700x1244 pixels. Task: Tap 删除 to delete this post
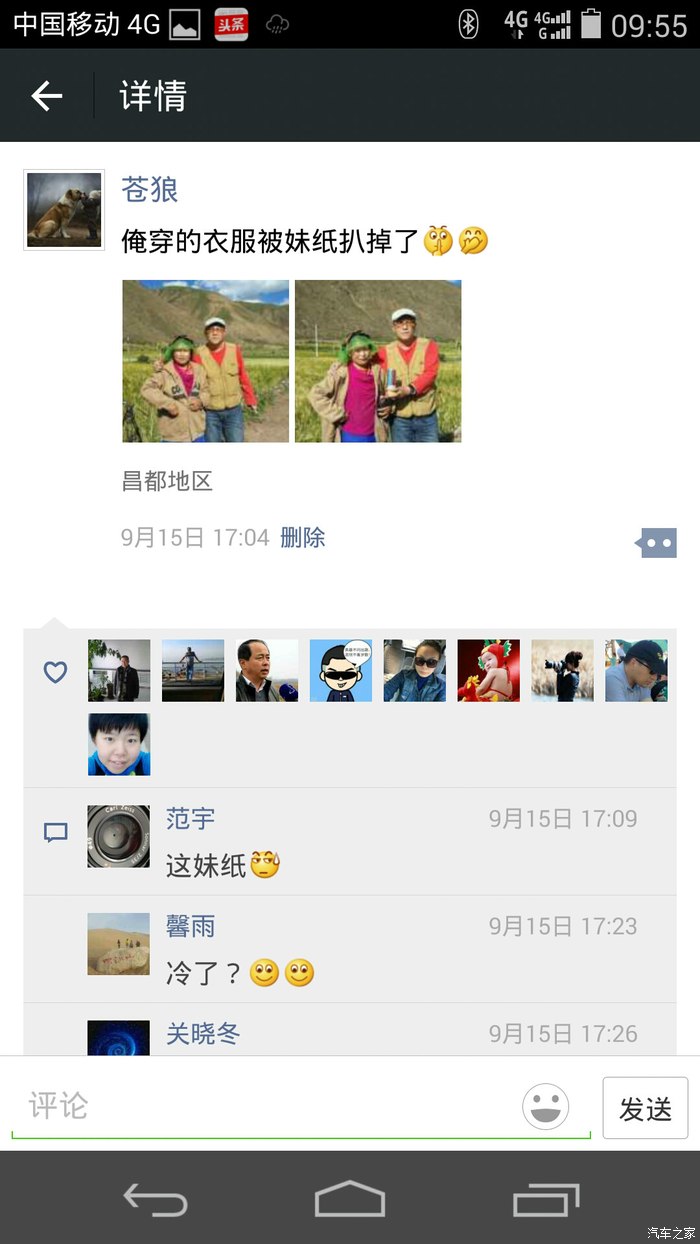302,538
